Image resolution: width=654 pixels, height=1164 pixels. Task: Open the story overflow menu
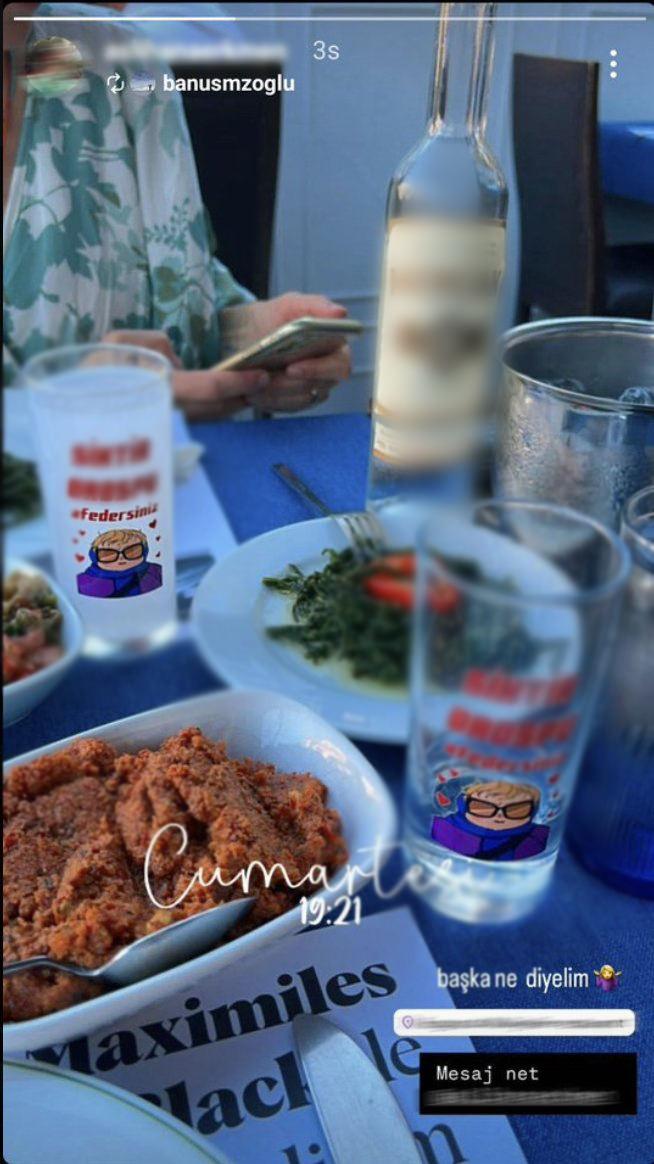pyautogui.click(x=613, y=64)
